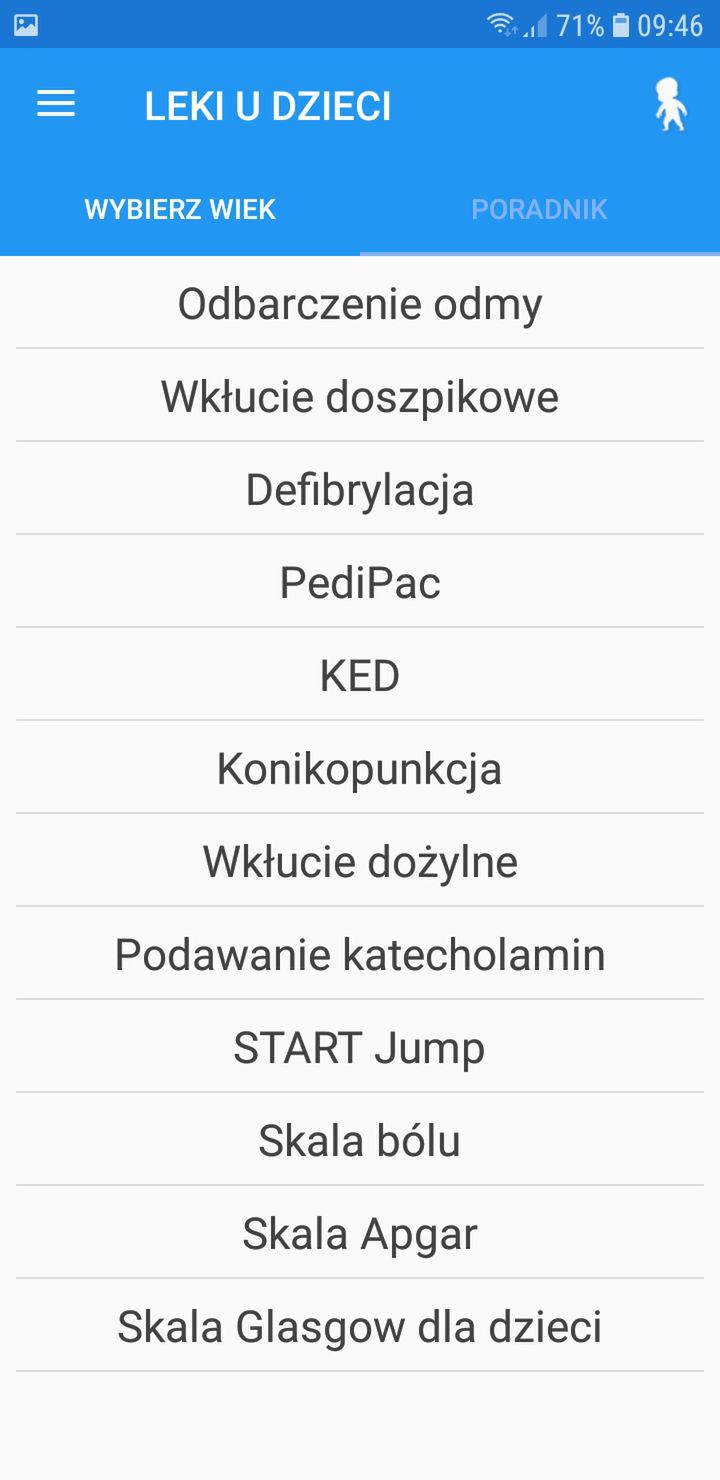Open Wkłucie doszpikowe entry

click(x=360, y=396)
